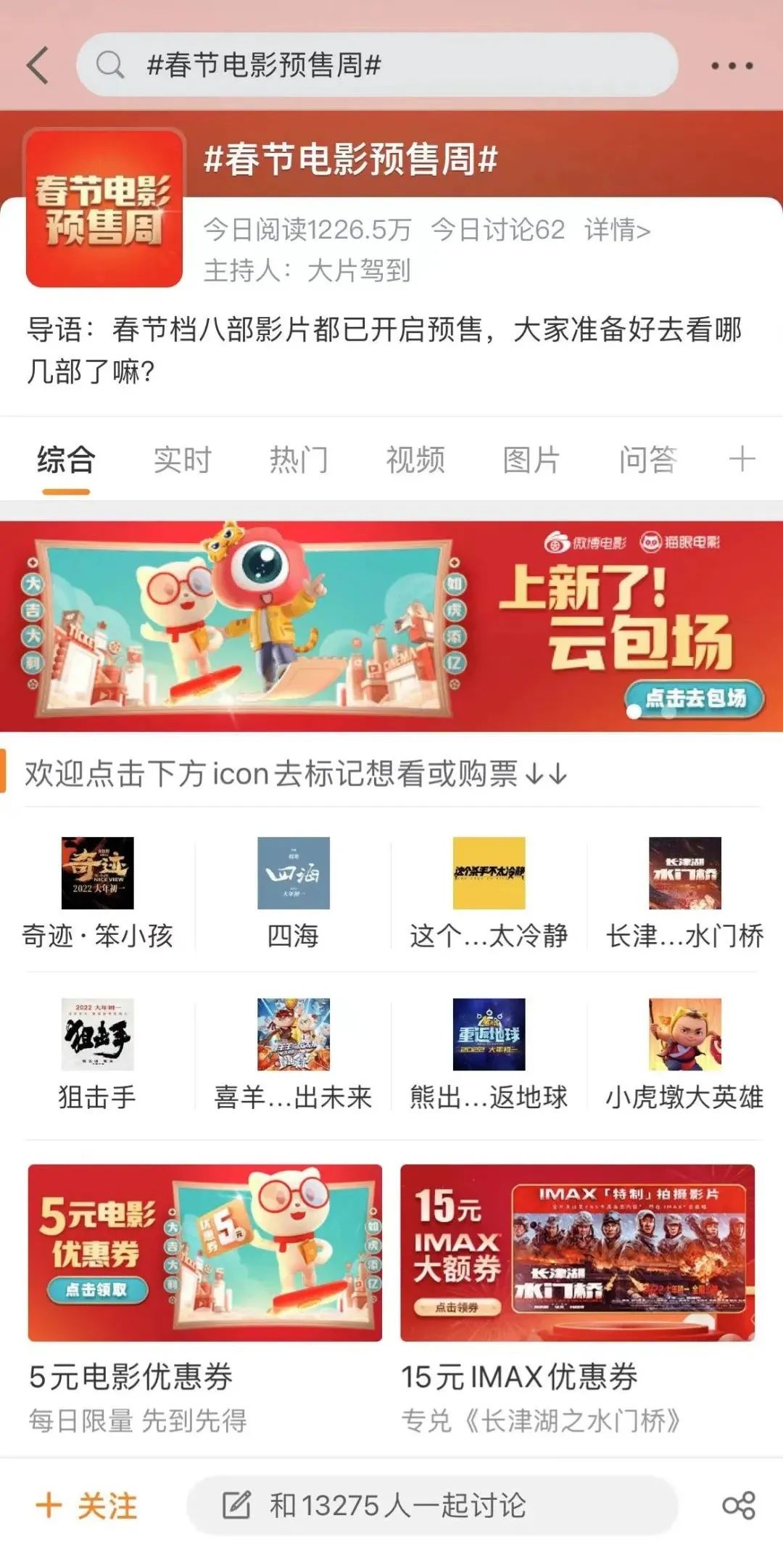Click the plus icon to add more tabs
Screen dimensions: 783x1568
(741, 458)
